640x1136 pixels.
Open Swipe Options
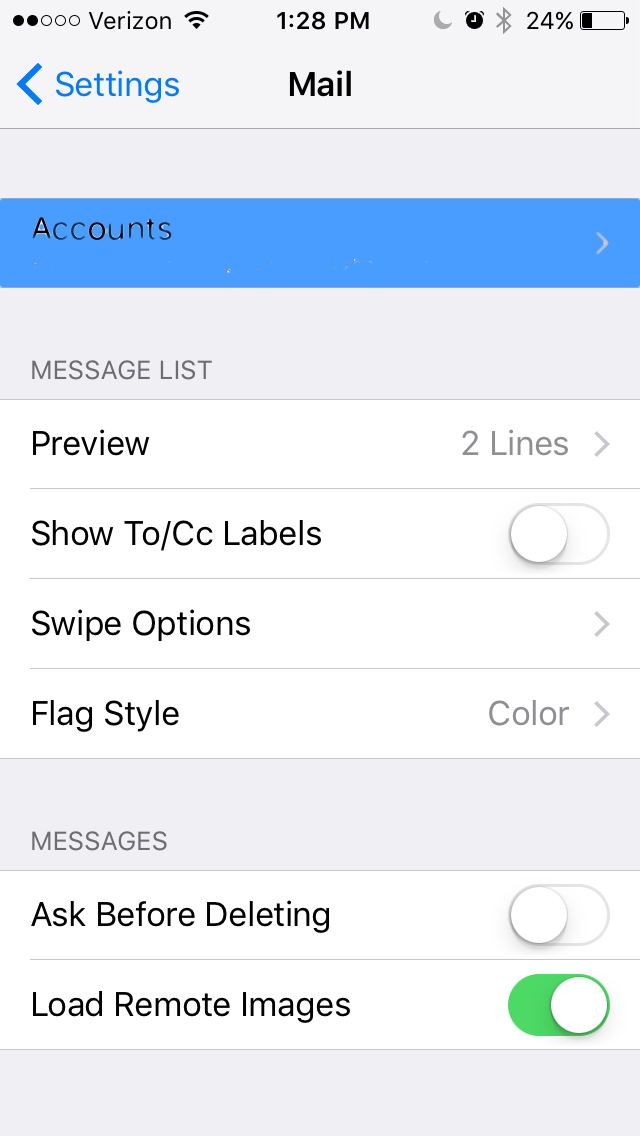[320, 624]
